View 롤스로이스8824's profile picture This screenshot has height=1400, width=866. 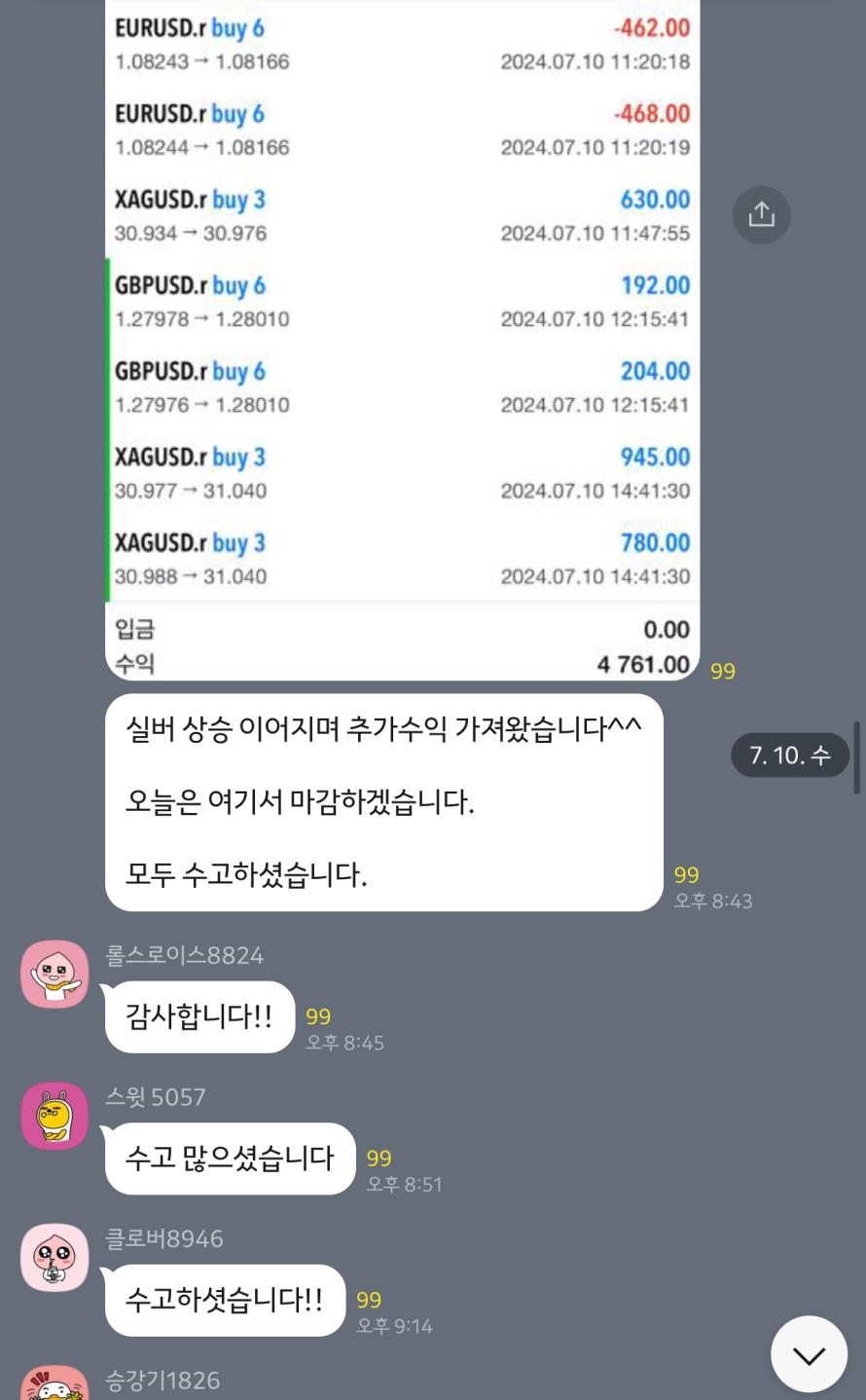pos(54,975)
